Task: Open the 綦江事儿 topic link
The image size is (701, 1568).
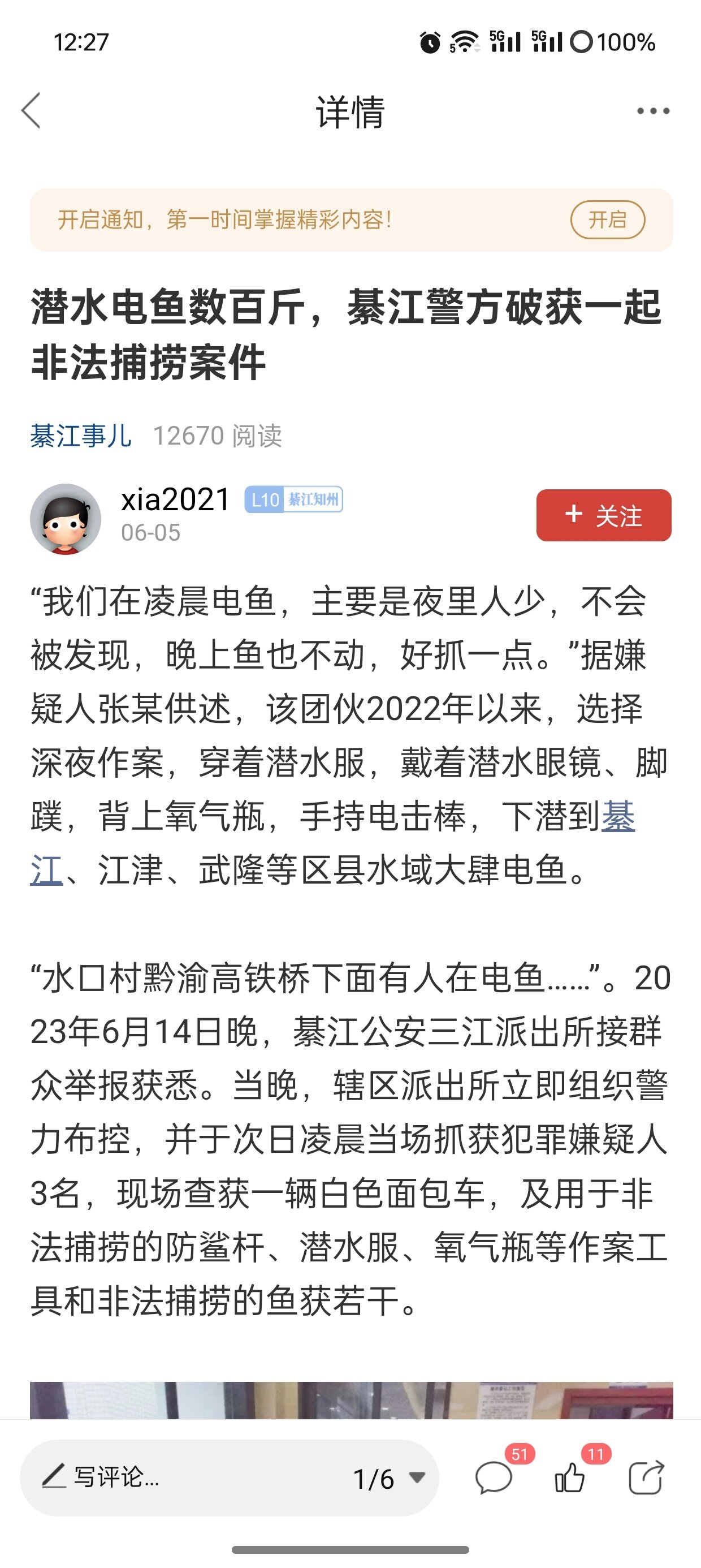Action: click(81, 436)
